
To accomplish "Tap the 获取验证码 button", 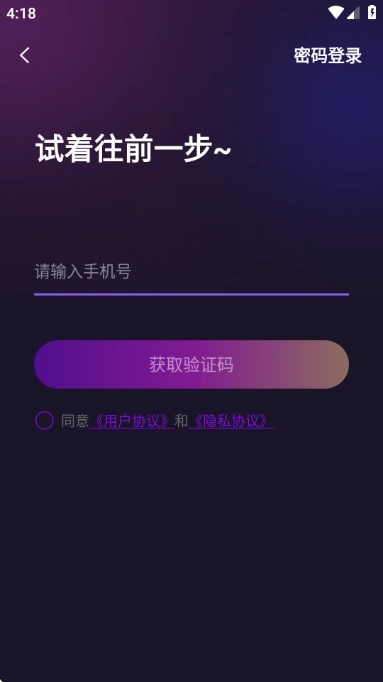I will tap(191, 364).
